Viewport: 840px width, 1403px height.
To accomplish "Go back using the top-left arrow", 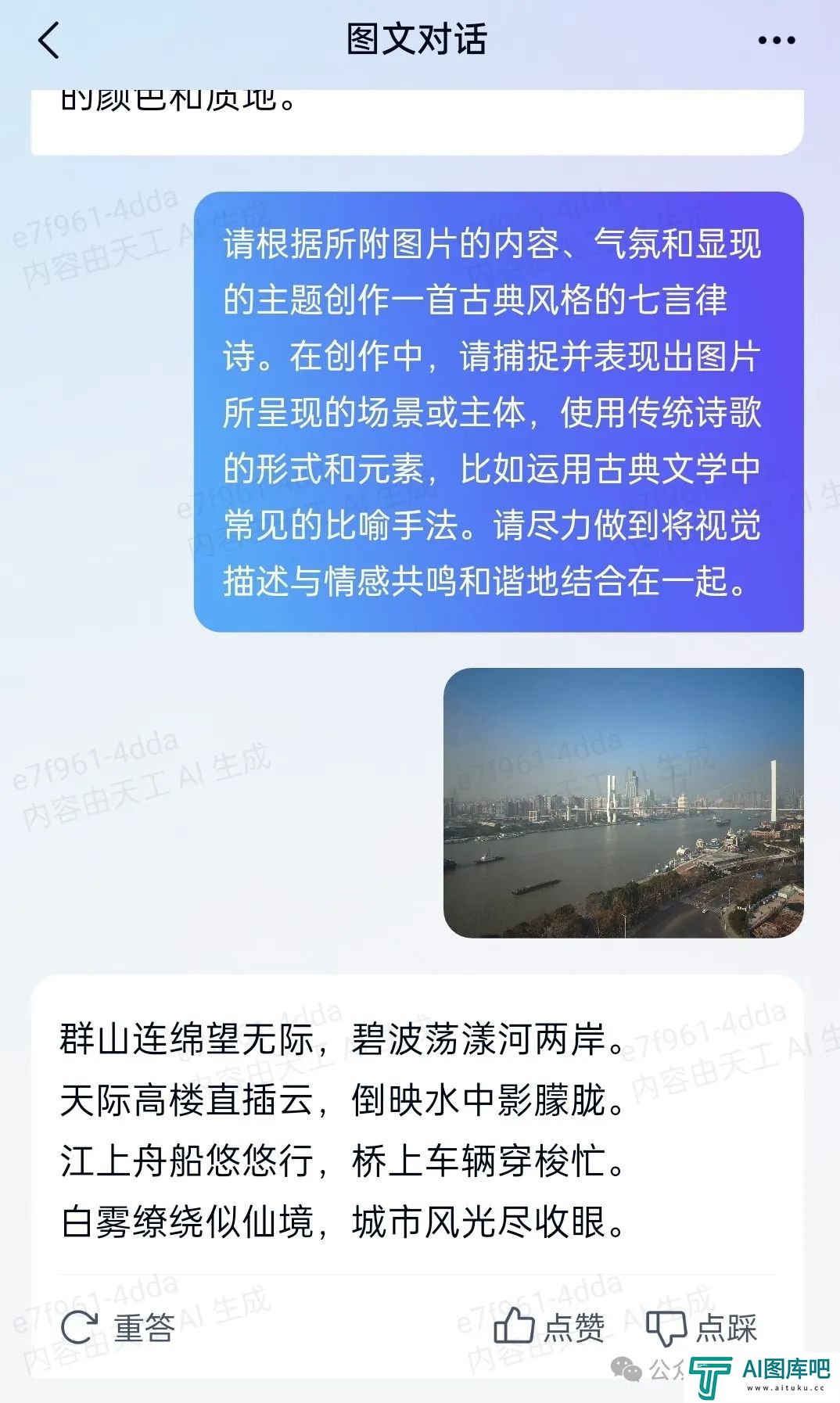I will pyautogui.click(x=48, y=40).
